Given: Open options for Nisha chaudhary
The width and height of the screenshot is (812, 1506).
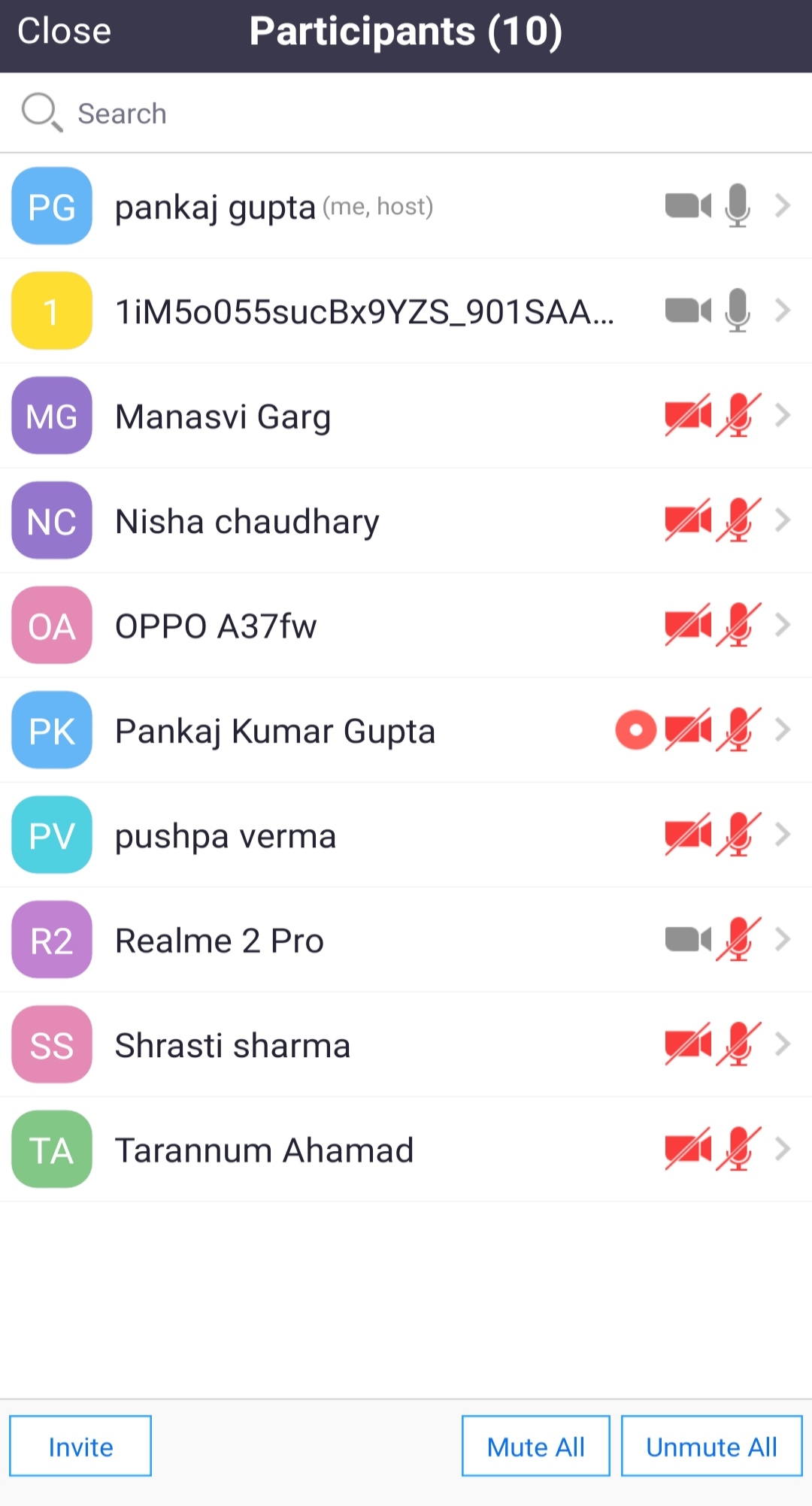Looking at the screenshot, I should click(x=406, y=520).
